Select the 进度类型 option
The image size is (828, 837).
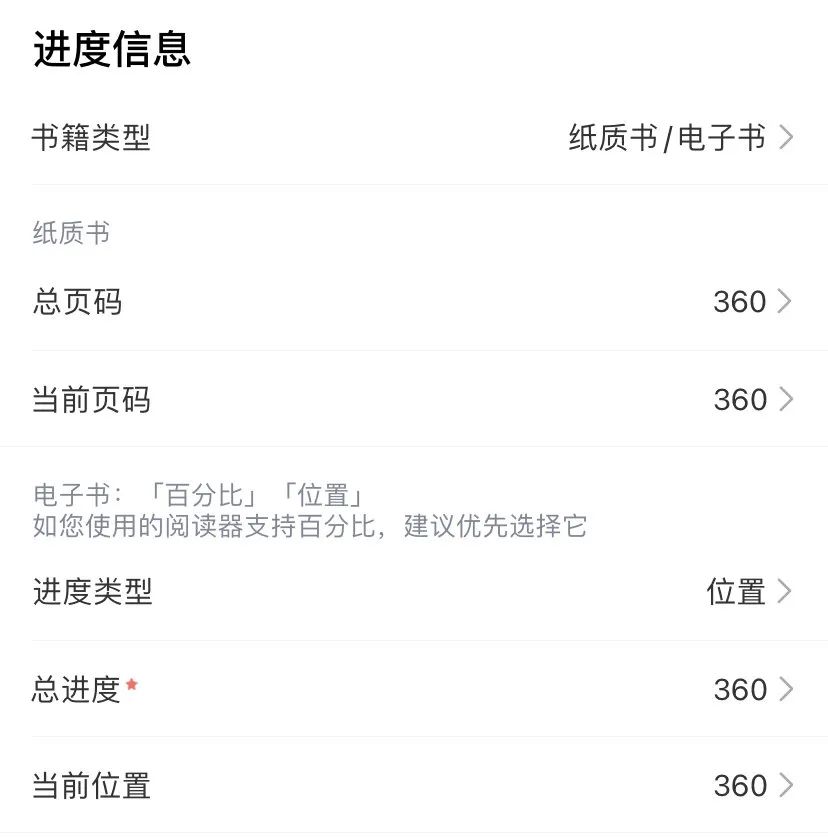[x=414, y=592]
